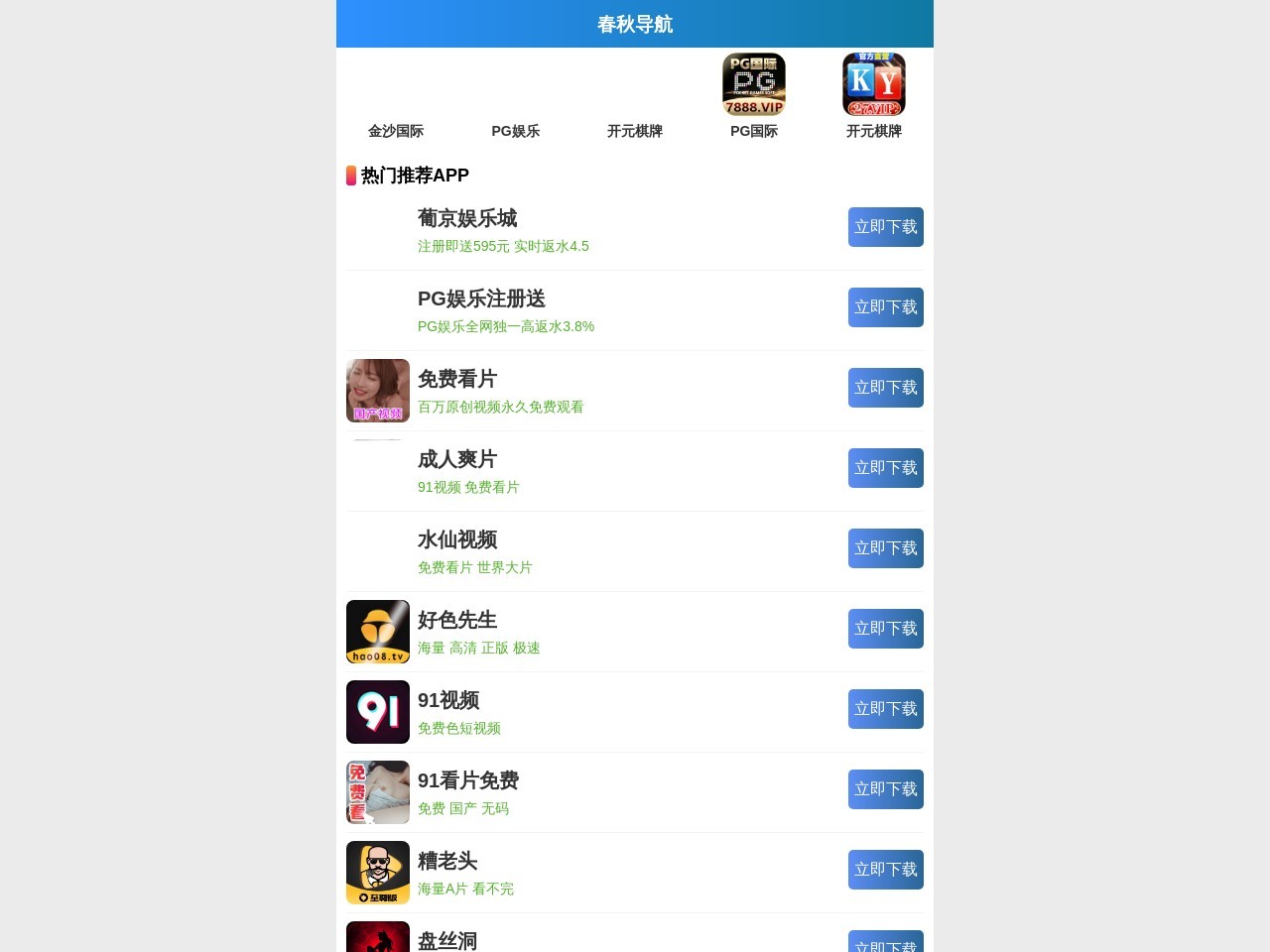This screenshot has height=952, width=1270.
Task: Open the PG娱乐 shortcut
Action: 515,130
